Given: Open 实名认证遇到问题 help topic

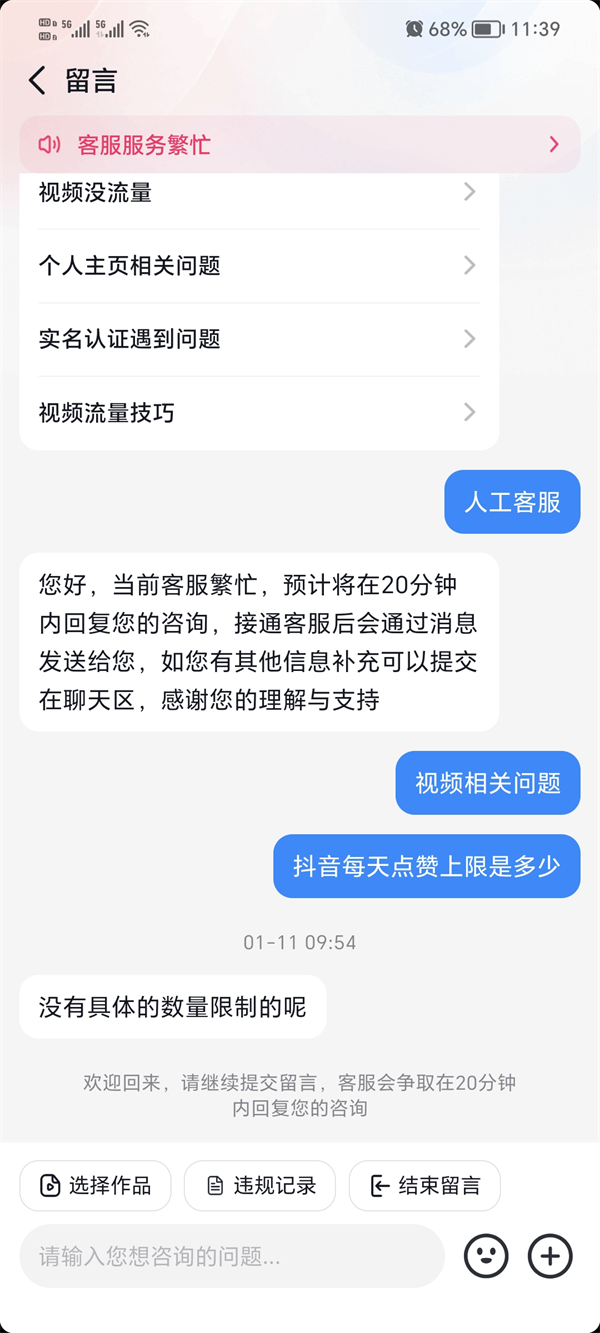Looking at the screenshot, I should point(258,340).
